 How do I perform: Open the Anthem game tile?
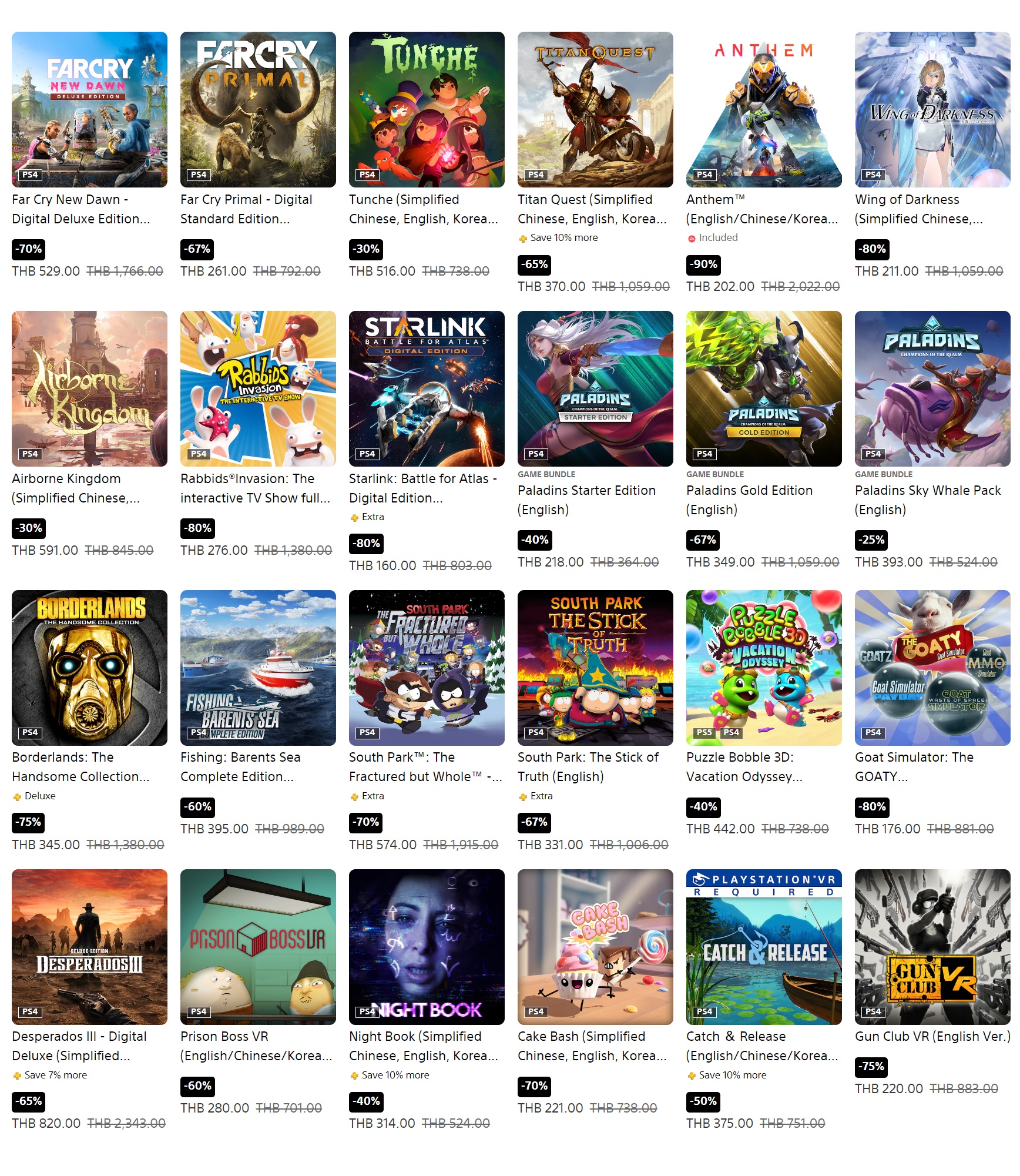click(764, 109)
